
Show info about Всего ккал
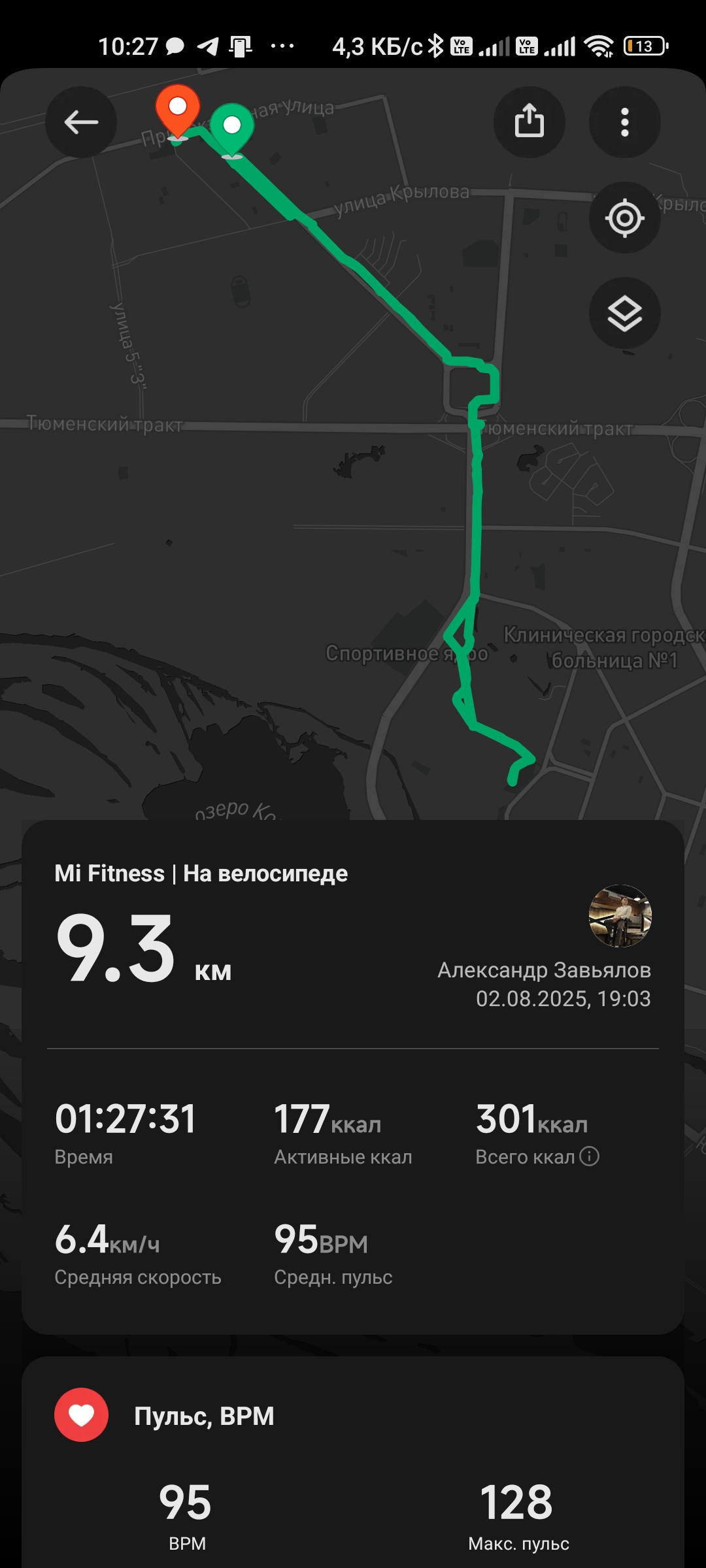[x=590, y=1156]
